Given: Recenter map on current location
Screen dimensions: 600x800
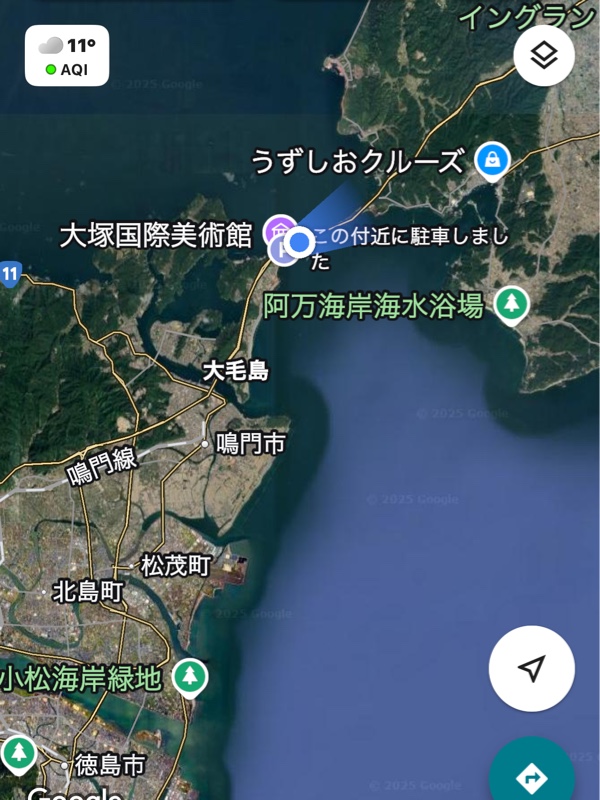Looking at the screenshot, I should tap(532, 668).
